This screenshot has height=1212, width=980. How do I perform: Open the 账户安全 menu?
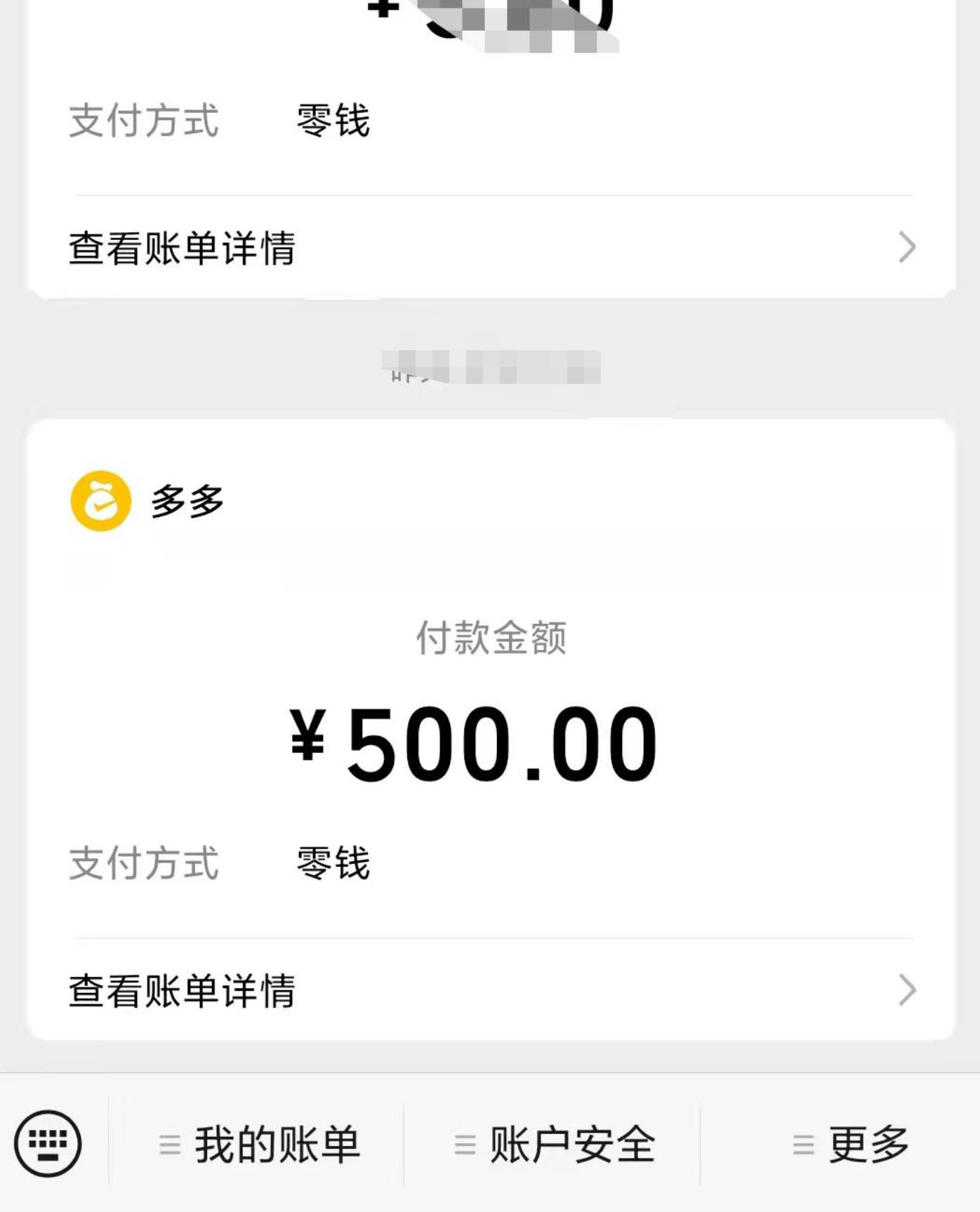[x=555, y=1145]
